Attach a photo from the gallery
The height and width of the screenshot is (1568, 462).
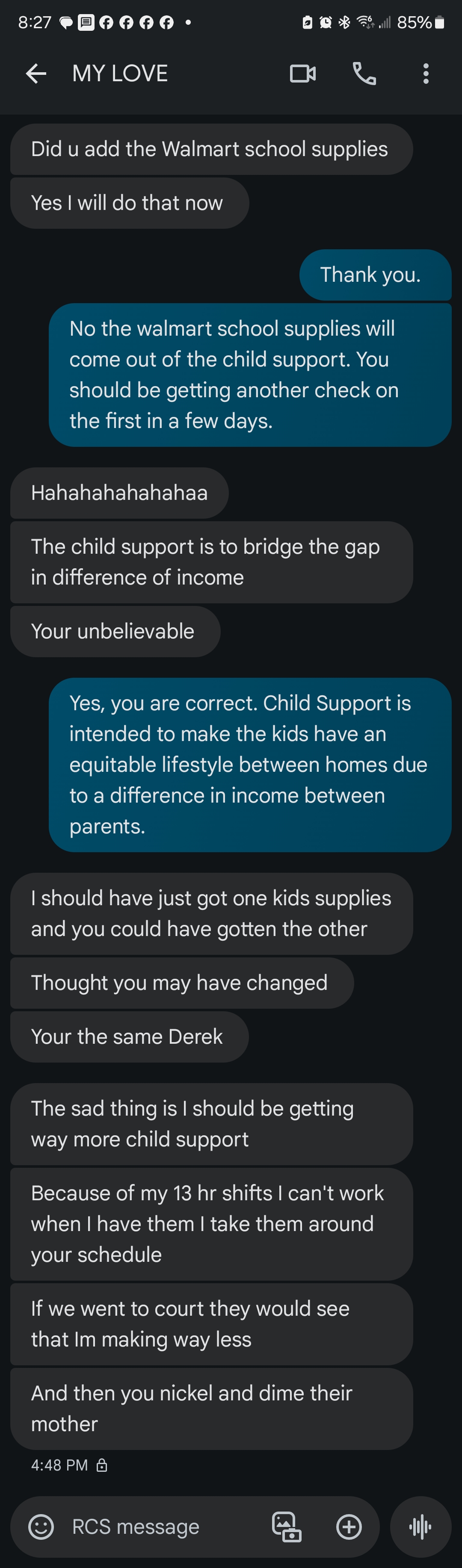(x=286, y=1526)
